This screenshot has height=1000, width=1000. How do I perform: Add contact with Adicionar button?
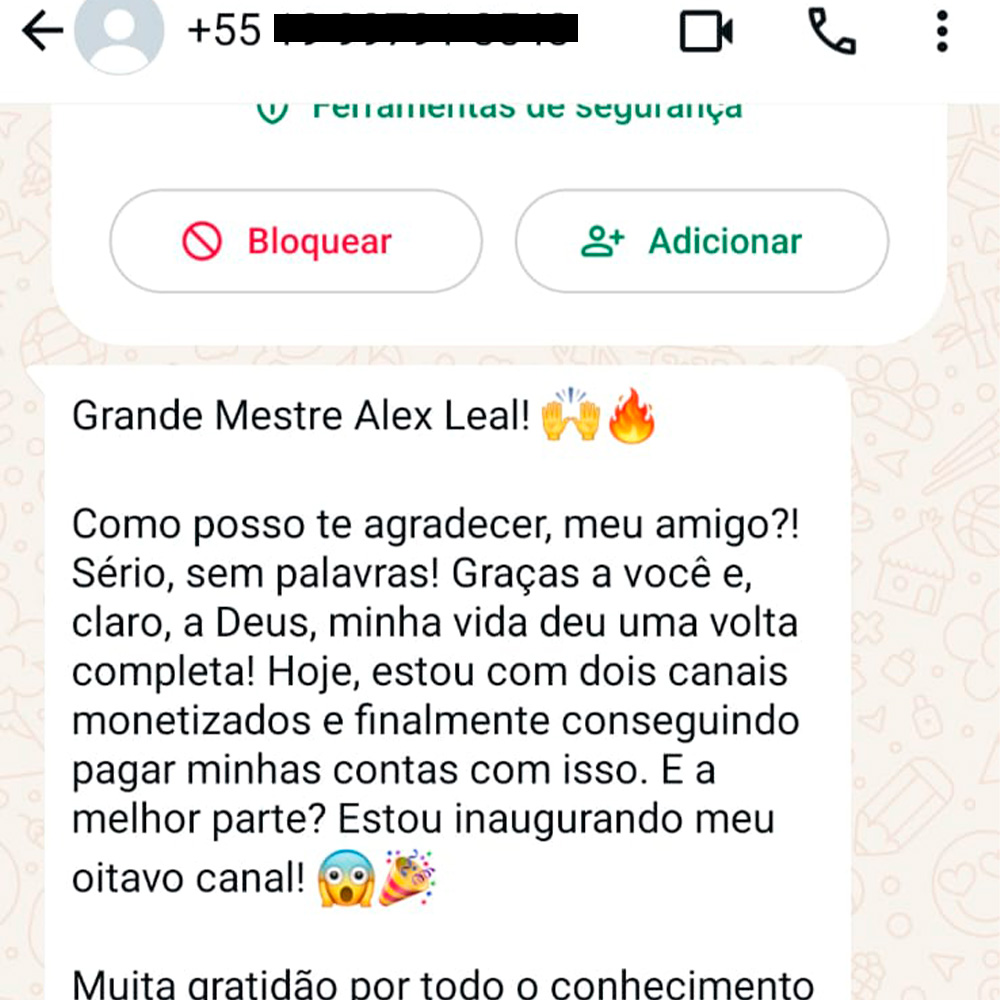coord(701,241)
